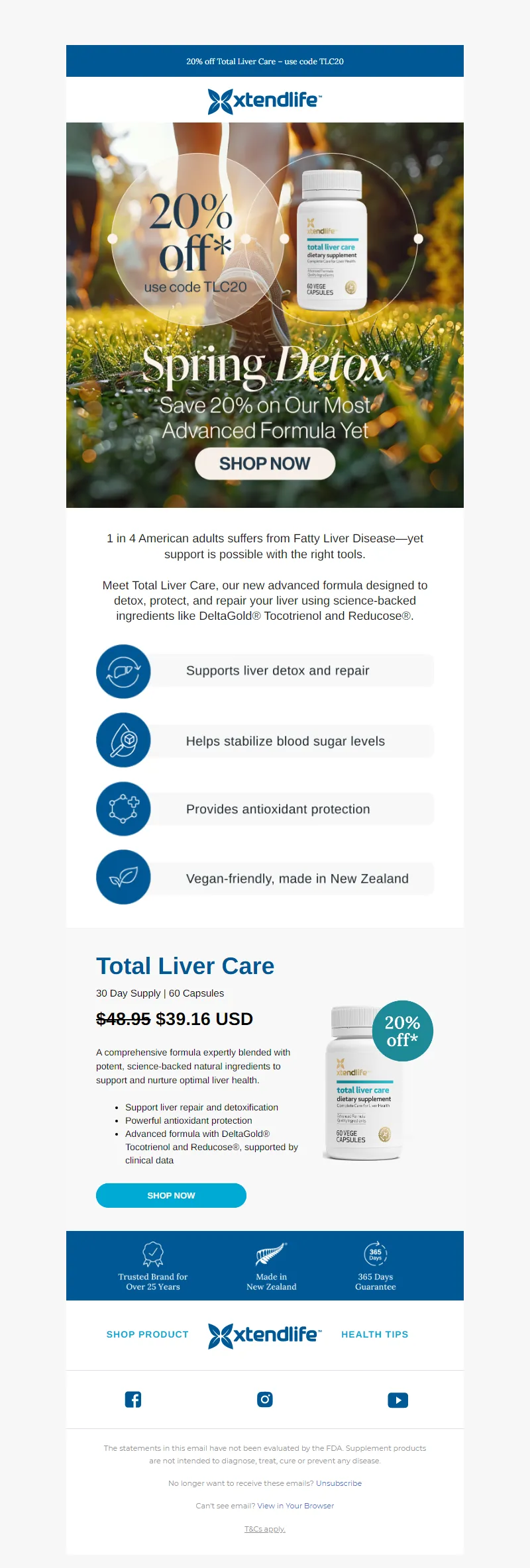Screen dimensions: 530x1568
Task: Open the HEALTH TIPS link
Action: pos(374,1334)
